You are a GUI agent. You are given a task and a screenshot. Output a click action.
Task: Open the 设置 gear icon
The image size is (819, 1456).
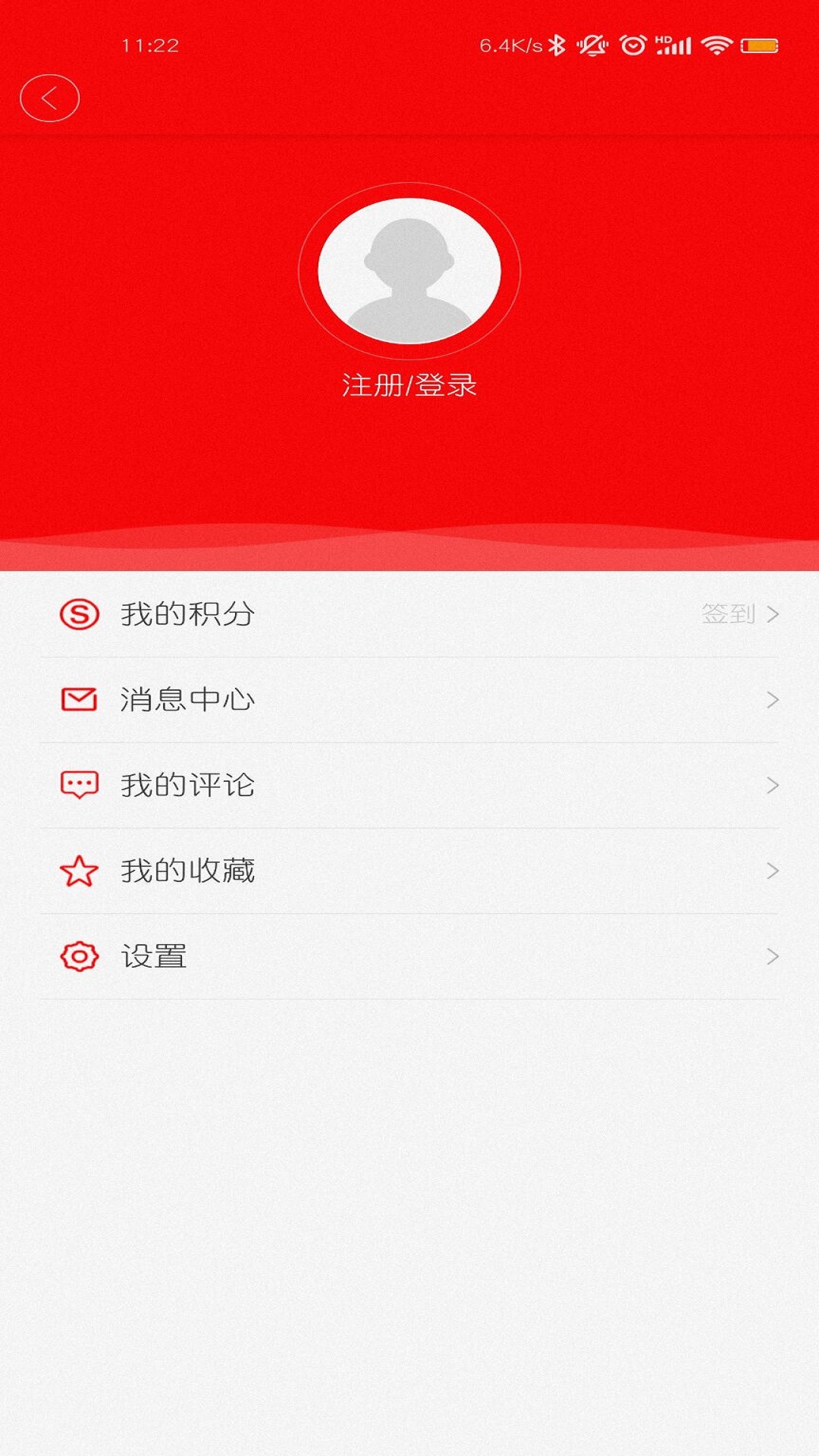pos(80,955)
